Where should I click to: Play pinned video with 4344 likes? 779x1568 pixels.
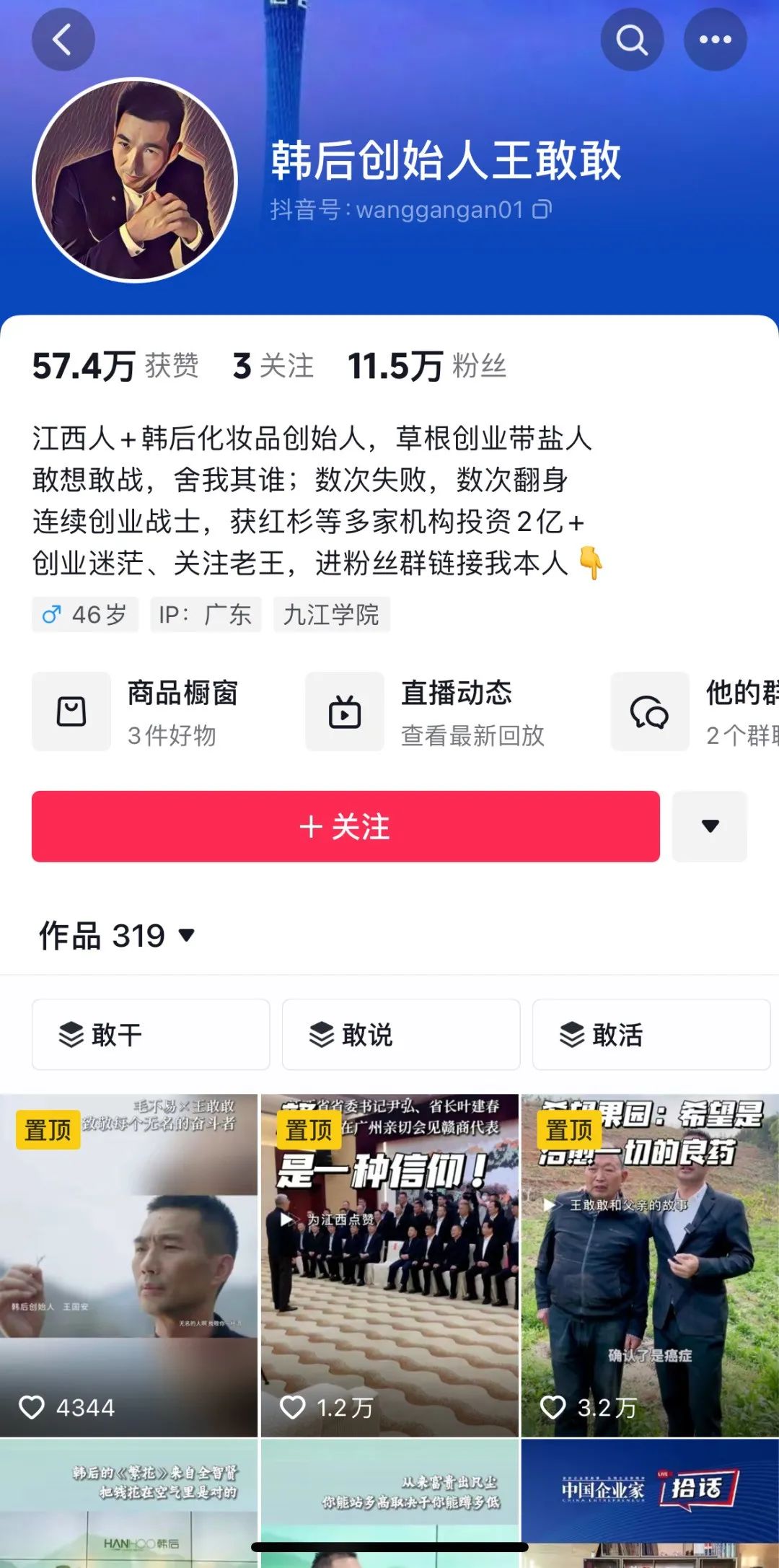point(128,1264)
